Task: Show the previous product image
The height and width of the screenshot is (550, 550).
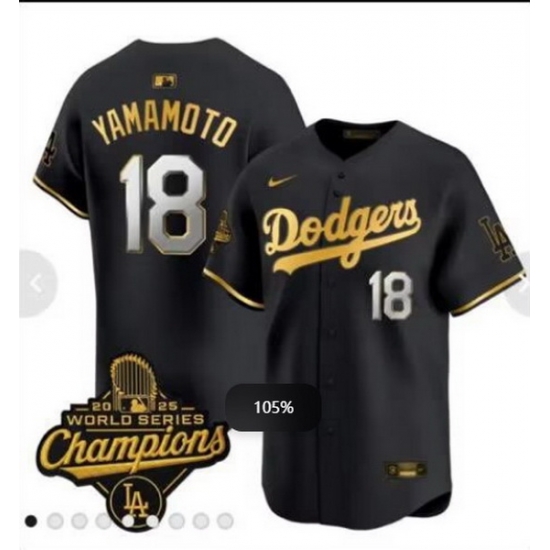Action: coord(36,285)
